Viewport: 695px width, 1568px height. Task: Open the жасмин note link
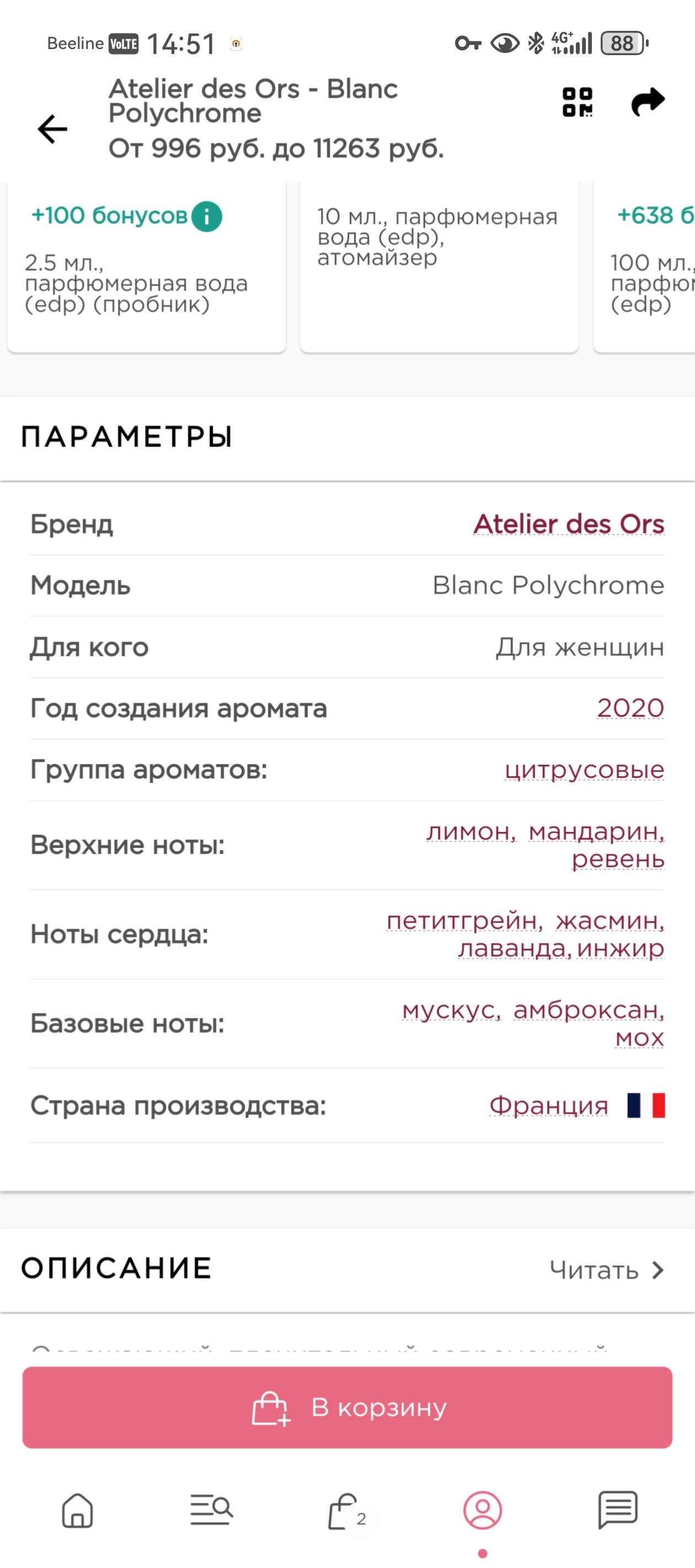[x=609, y=920]
